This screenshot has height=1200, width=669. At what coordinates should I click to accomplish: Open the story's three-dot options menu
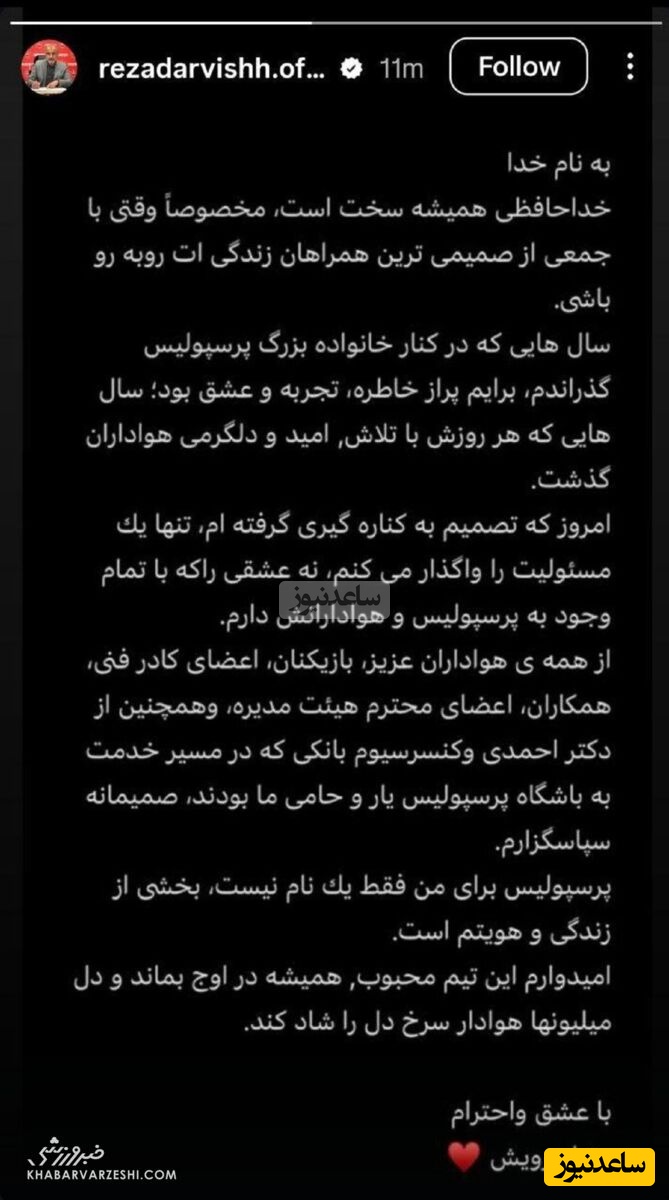[x=630, y=67]
